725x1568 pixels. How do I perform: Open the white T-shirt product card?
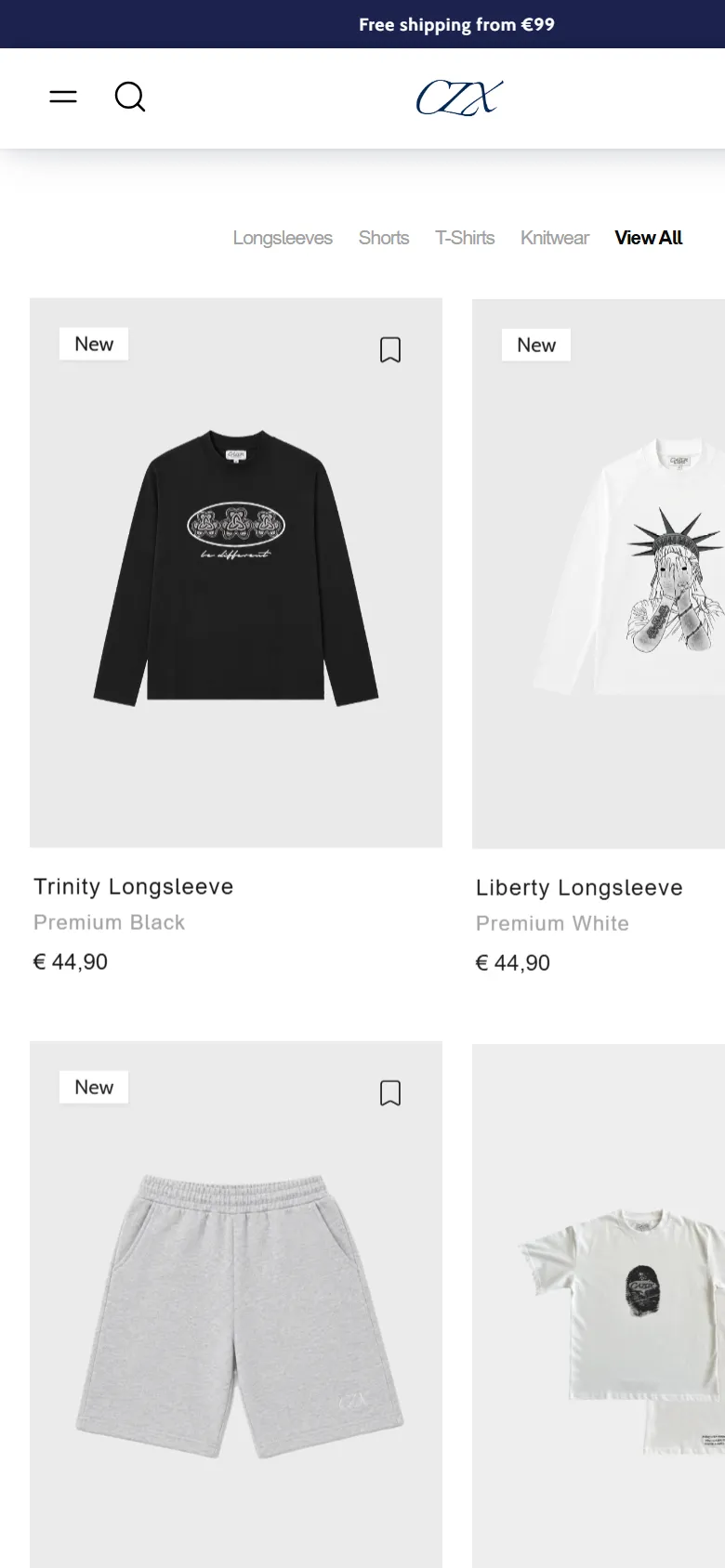[x=599, y=1306]
